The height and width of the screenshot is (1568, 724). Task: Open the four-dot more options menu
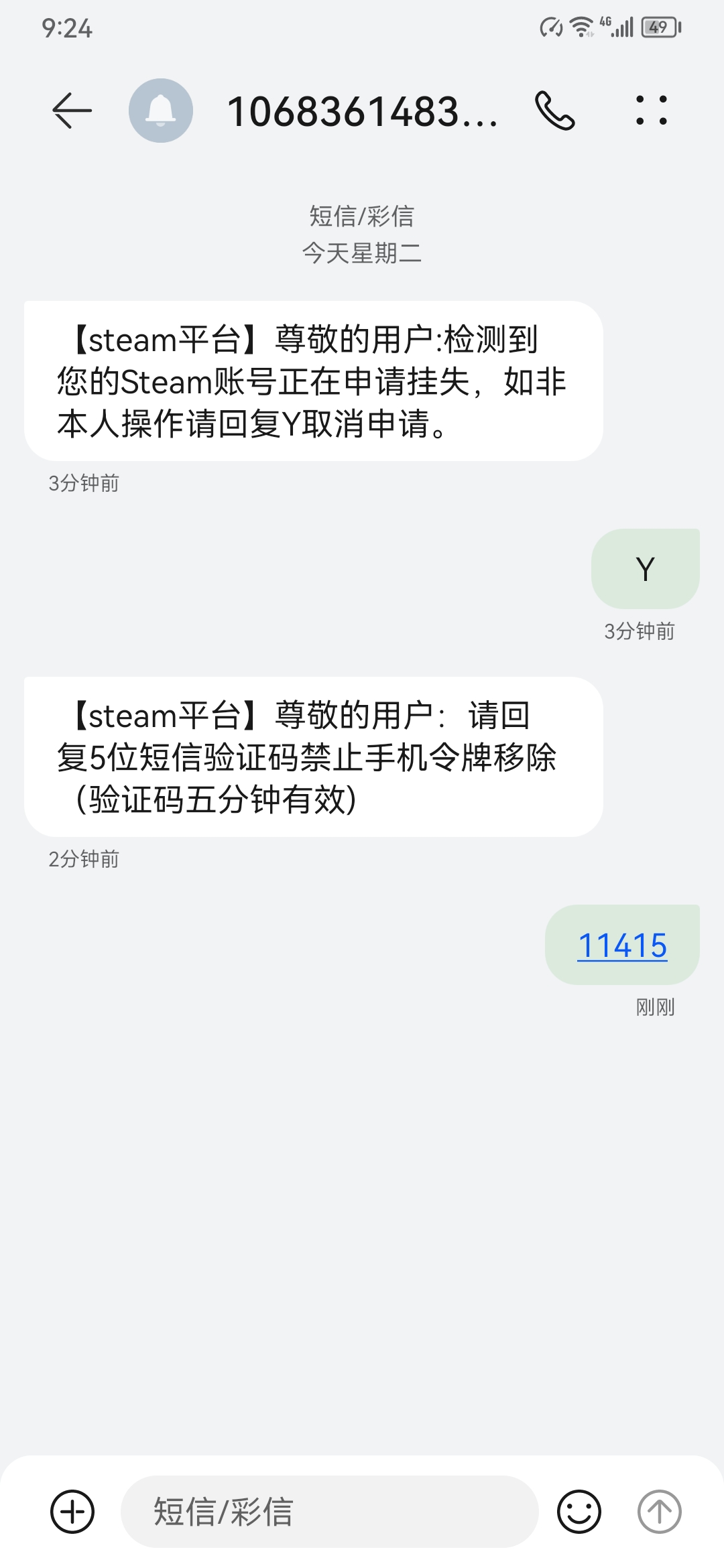point(652,111)
